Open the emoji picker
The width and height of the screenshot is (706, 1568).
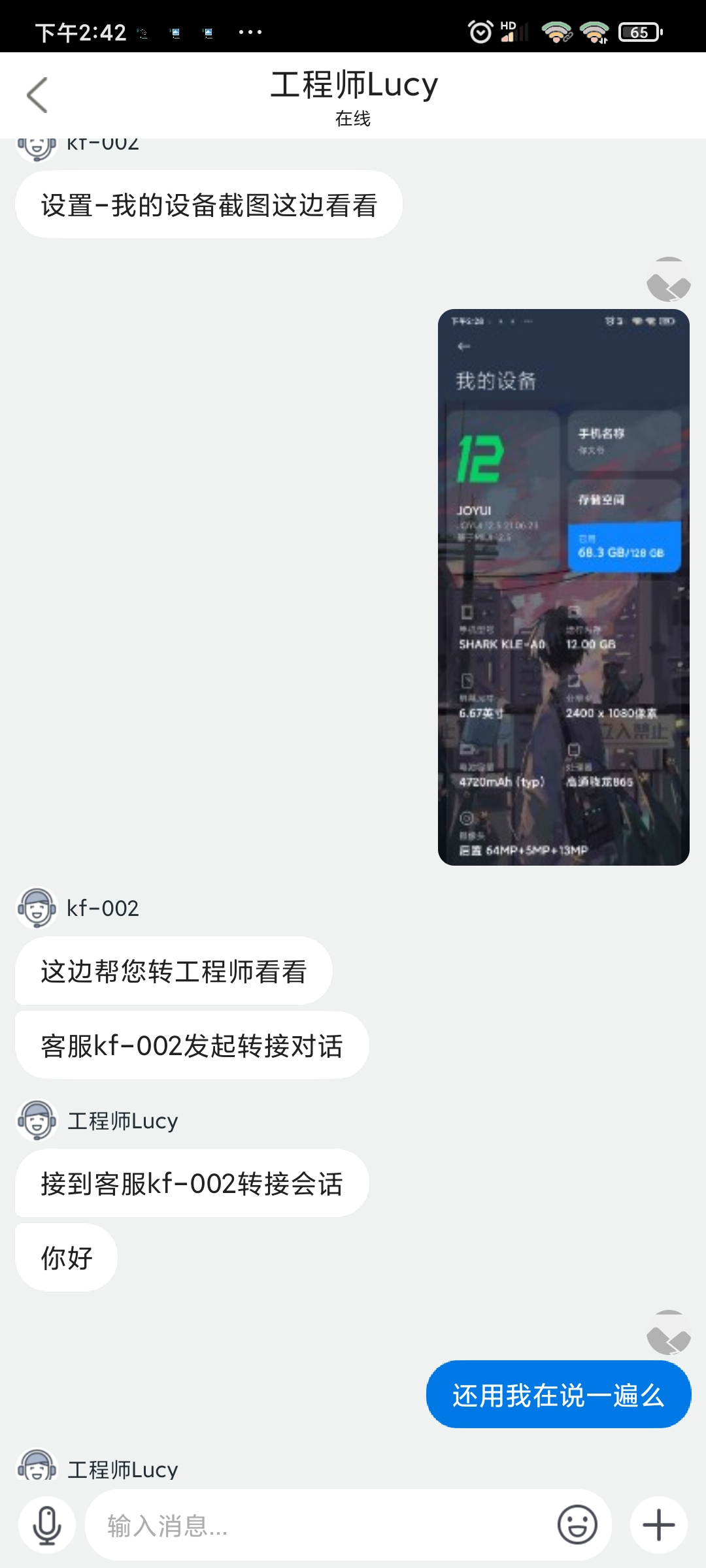(577, 1526)
